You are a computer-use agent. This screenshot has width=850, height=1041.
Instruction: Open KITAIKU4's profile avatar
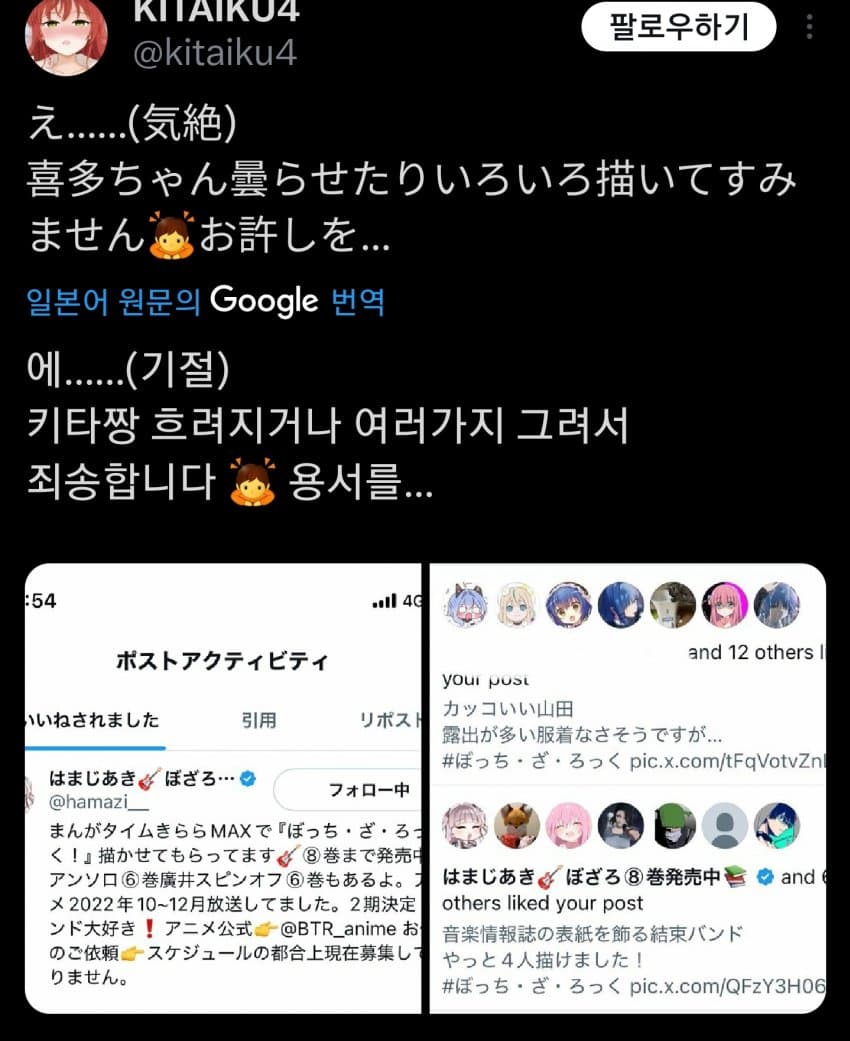click(66, 36)
